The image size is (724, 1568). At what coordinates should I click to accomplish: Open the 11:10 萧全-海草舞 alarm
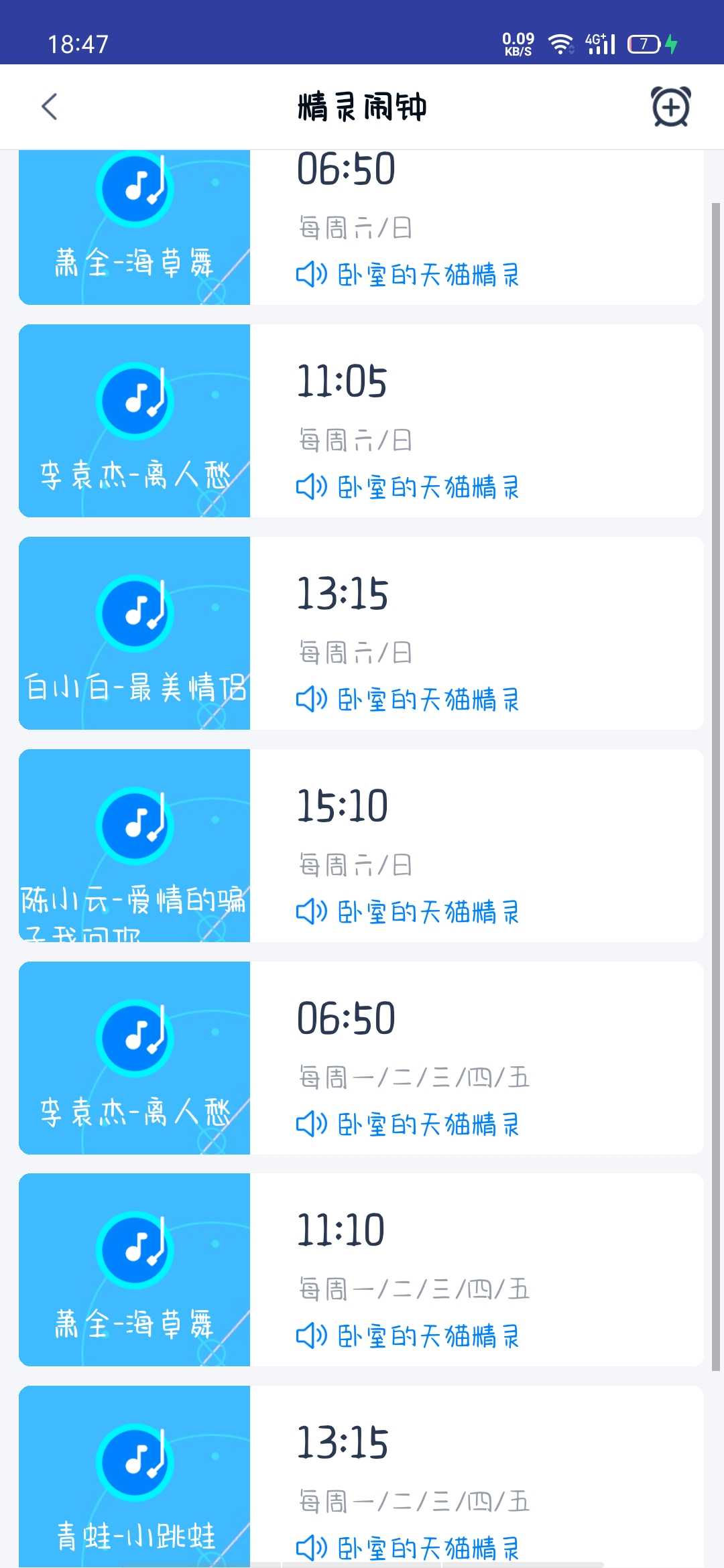tap(361, 1270)
